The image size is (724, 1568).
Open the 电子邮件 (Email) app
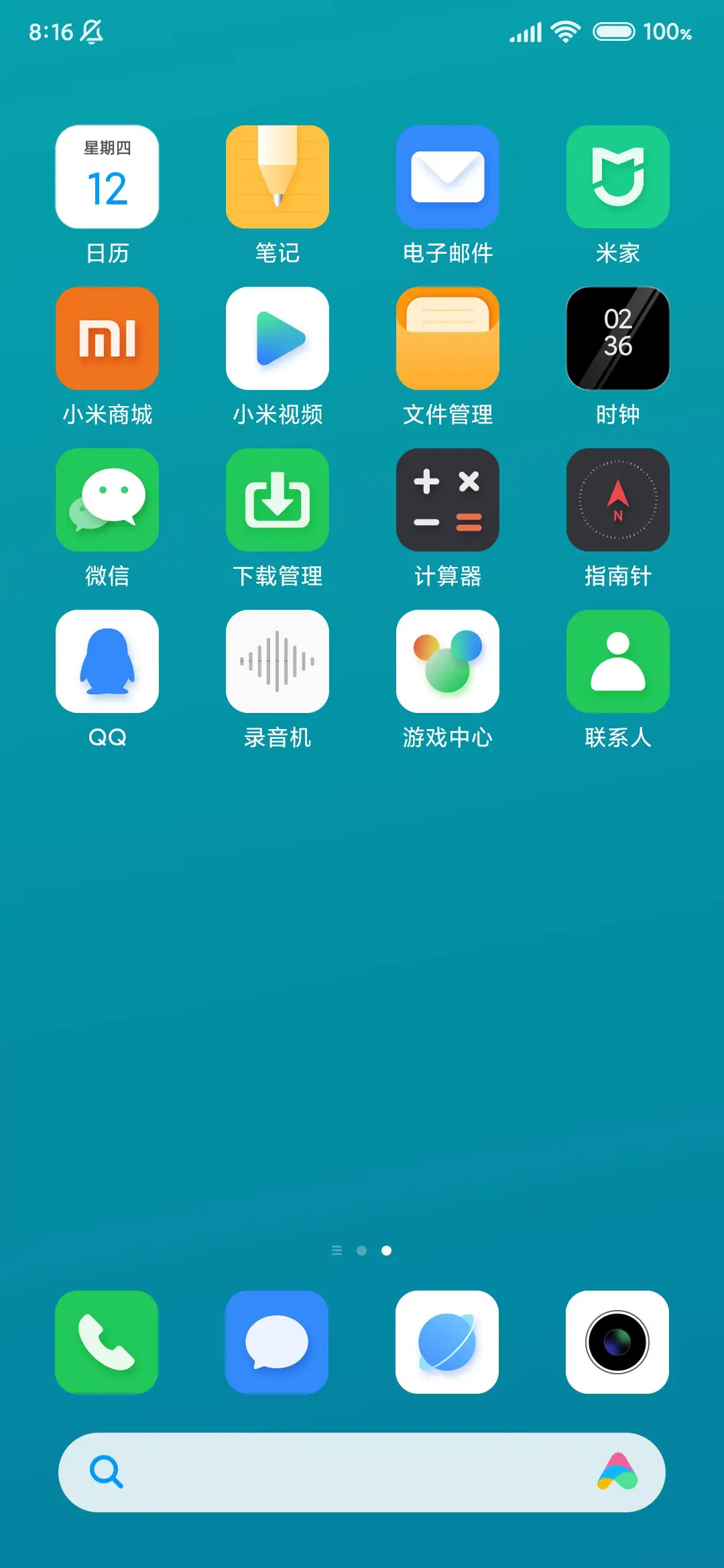click(x=447, y=176)
